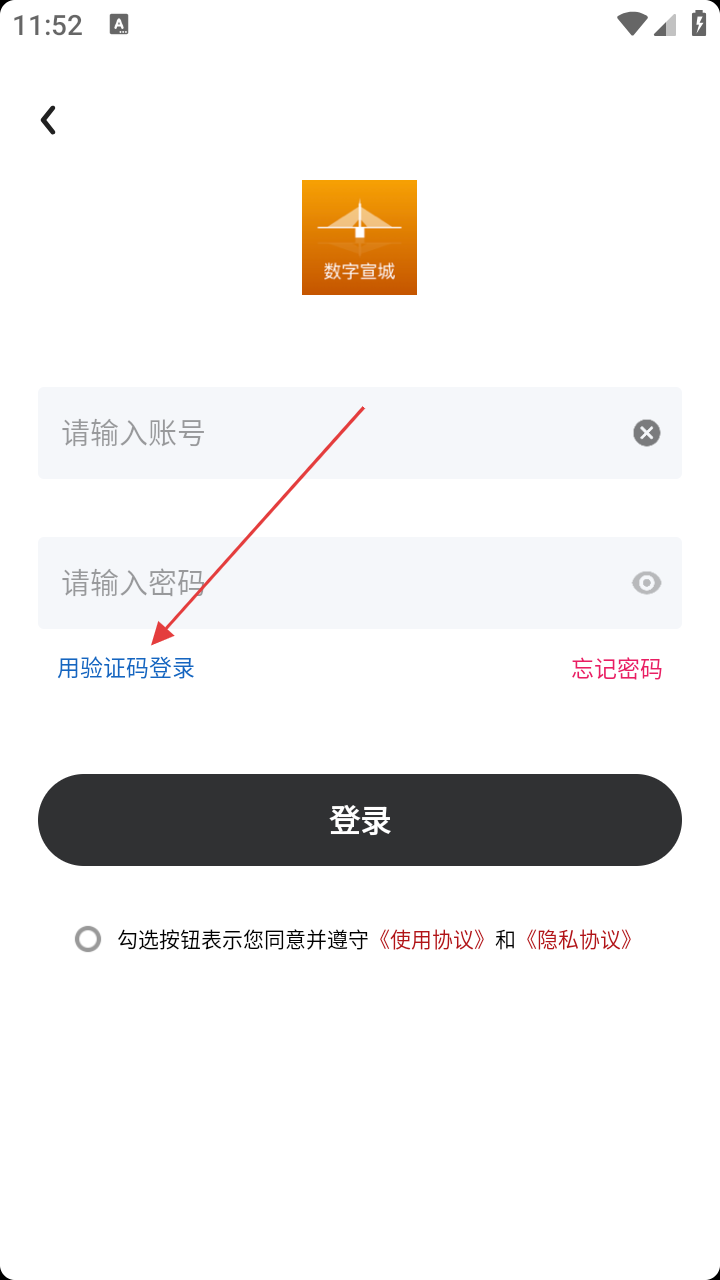Switch to verification code login
This screenshot has height=1280, width=720.
[126, 668]
